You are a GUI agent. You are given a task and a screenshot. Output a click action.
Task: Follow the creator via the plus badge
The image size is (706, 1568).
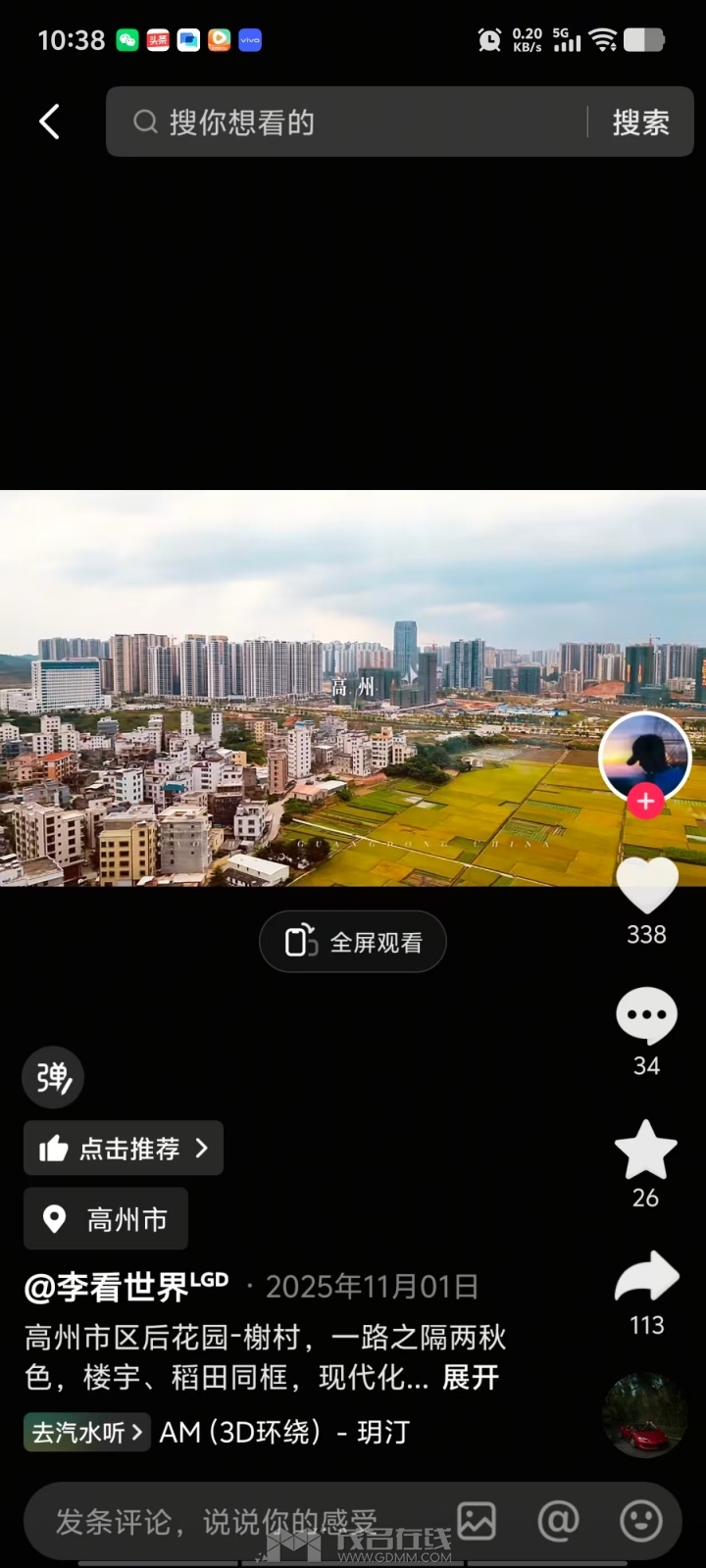pyautogui.click(x=645, y=802)
